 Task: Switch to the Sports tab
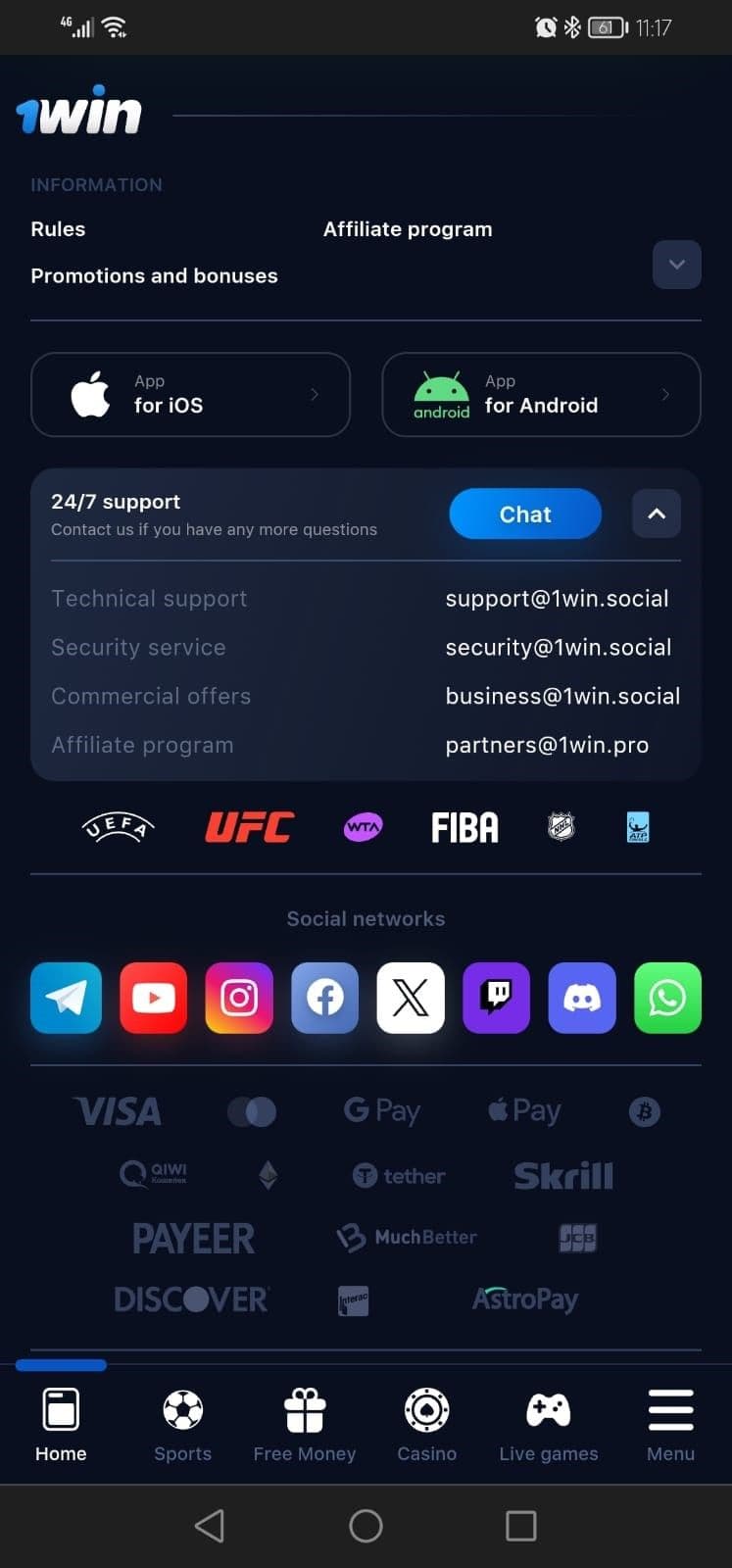[182, 1424]
